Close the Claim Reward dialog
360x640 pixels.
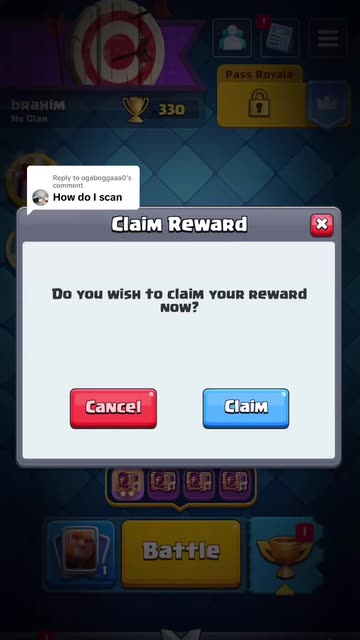[322, 225]
